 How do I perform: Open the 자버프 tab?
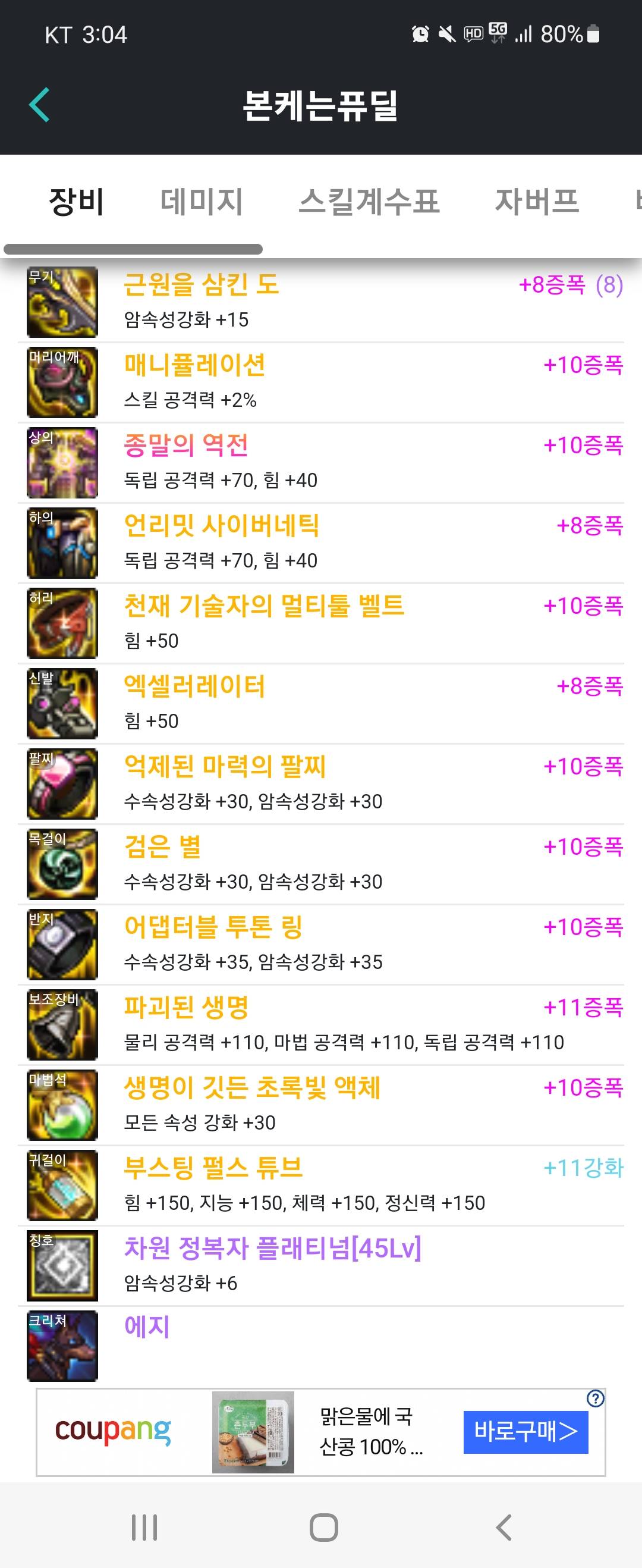tap(537, 202)
